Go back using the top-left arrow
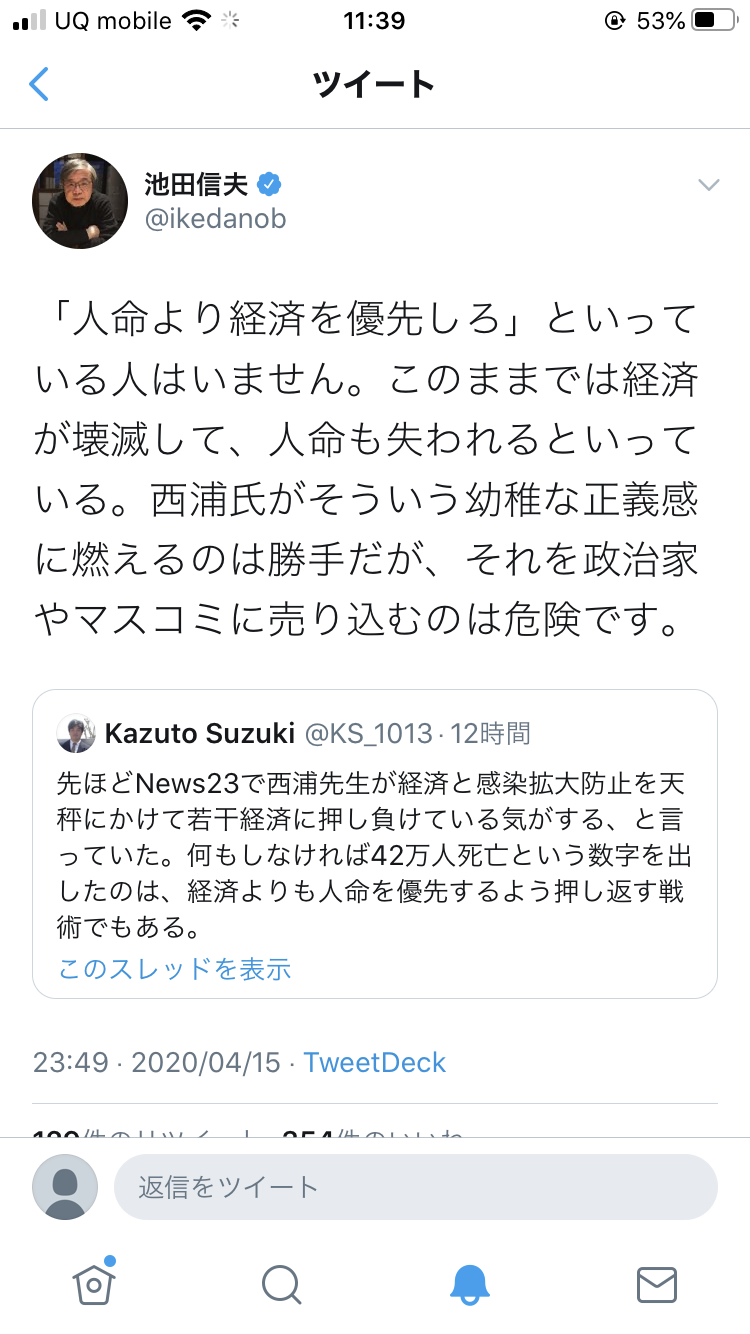The height and width of the screenshot is (1334, 750). 39,84
